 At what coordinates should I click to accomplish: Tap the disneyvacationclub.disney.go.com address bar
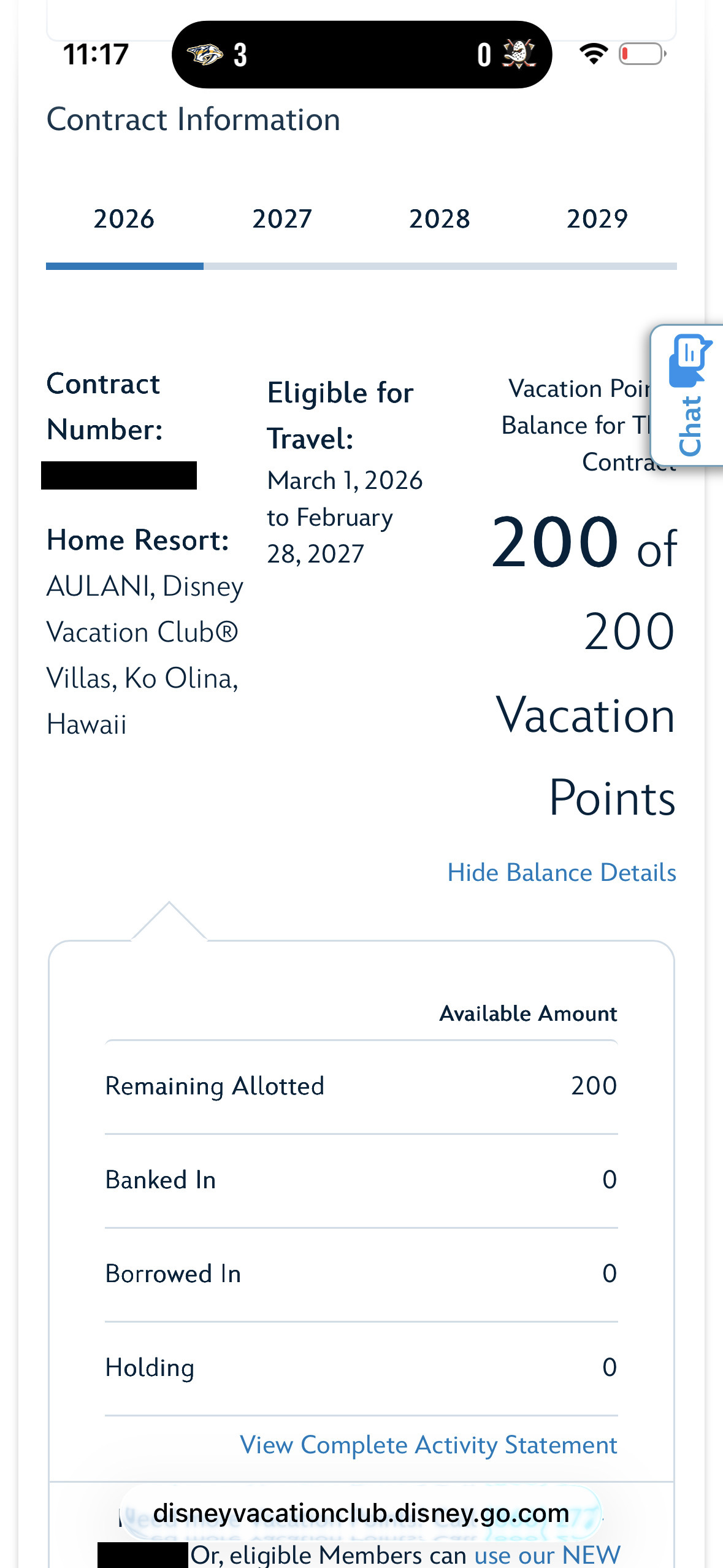pyautogui.click(x=361, y=1513)
